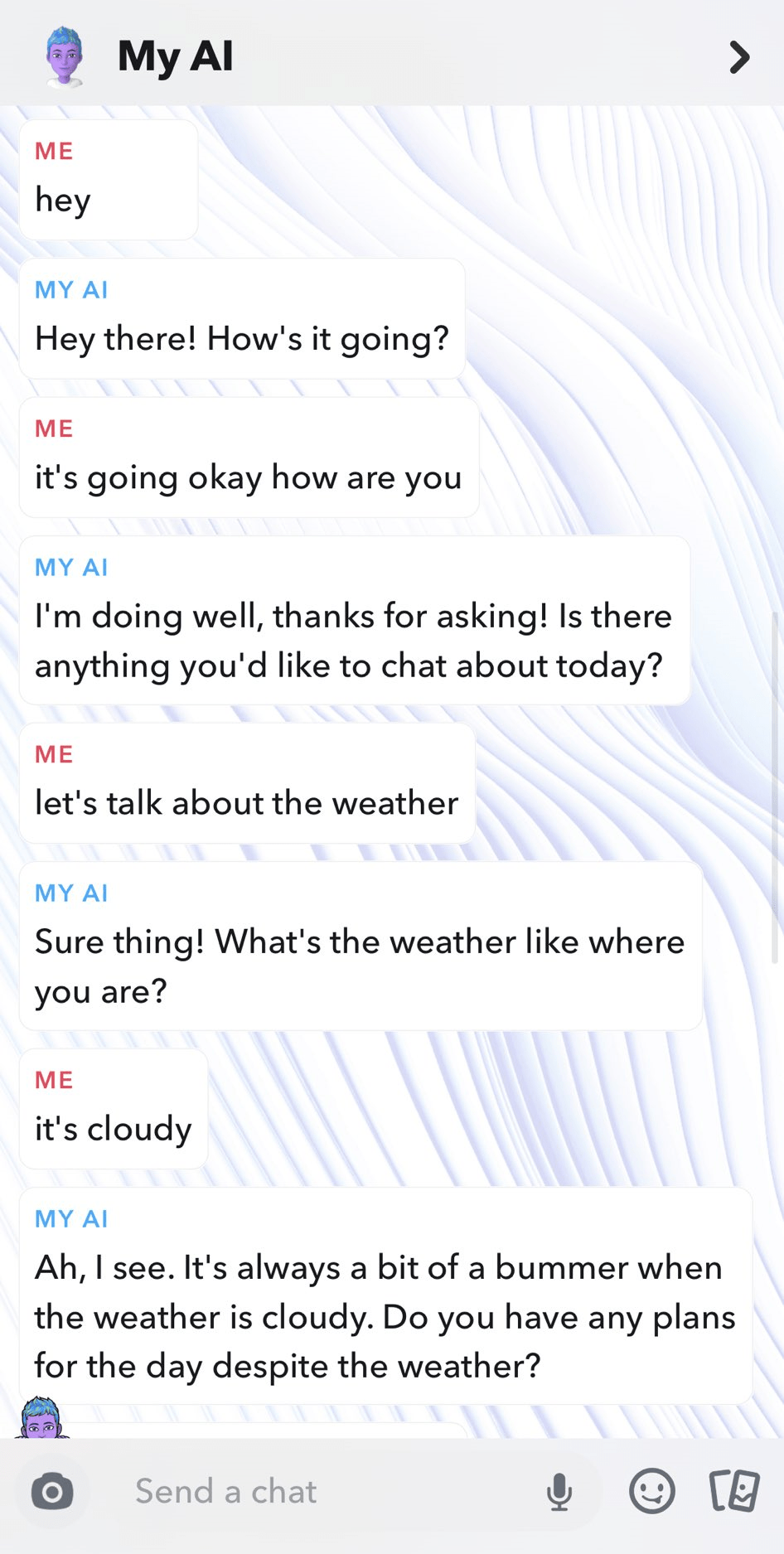The height and width of the screenshot is (1554, 784).
Task: Select the microphone icon beside the smiley
Action: point(560,1492)
